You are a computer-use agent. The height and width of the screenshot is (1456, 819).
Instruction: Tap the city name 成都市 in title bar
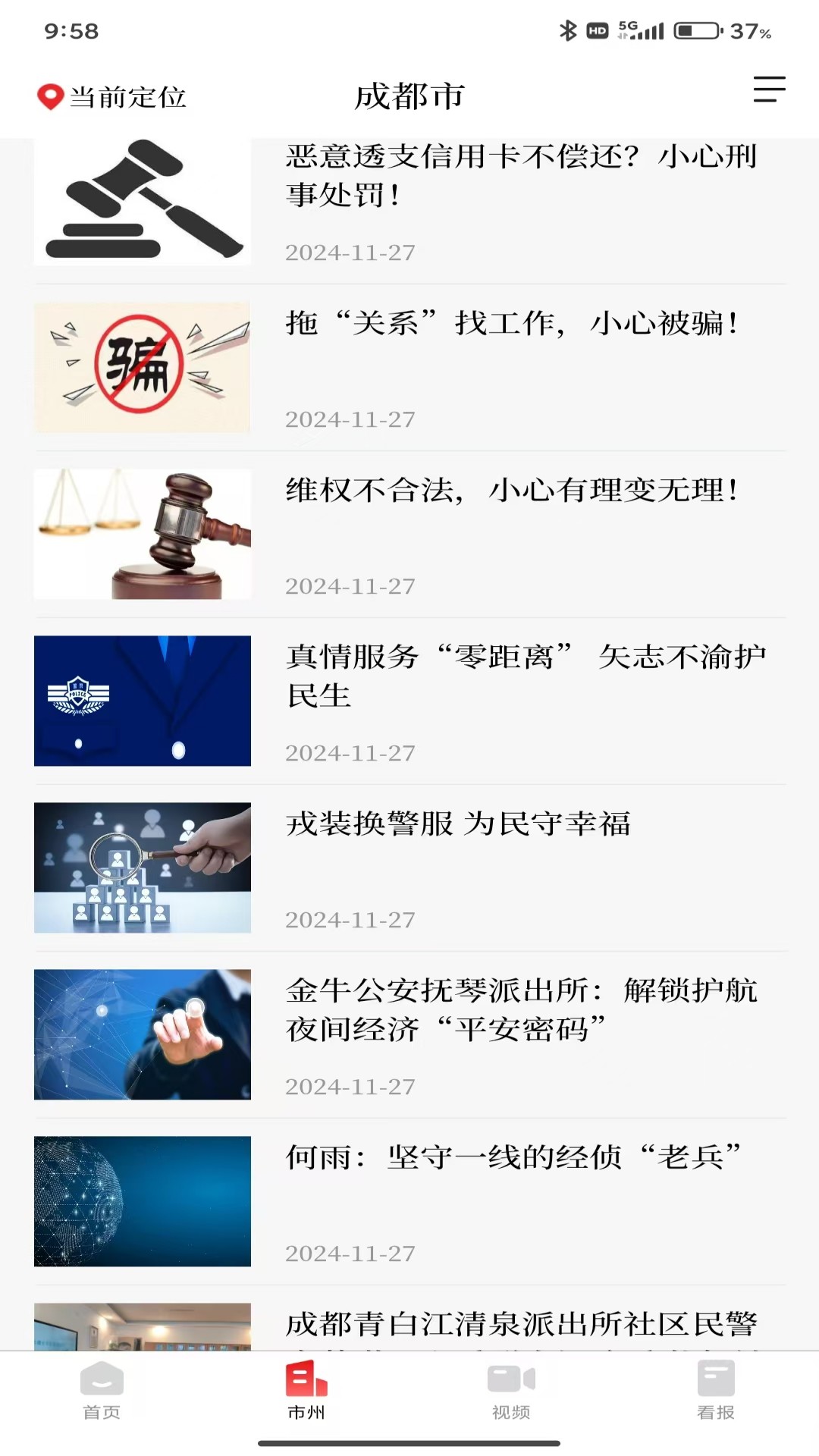click(x=409, y=96)
